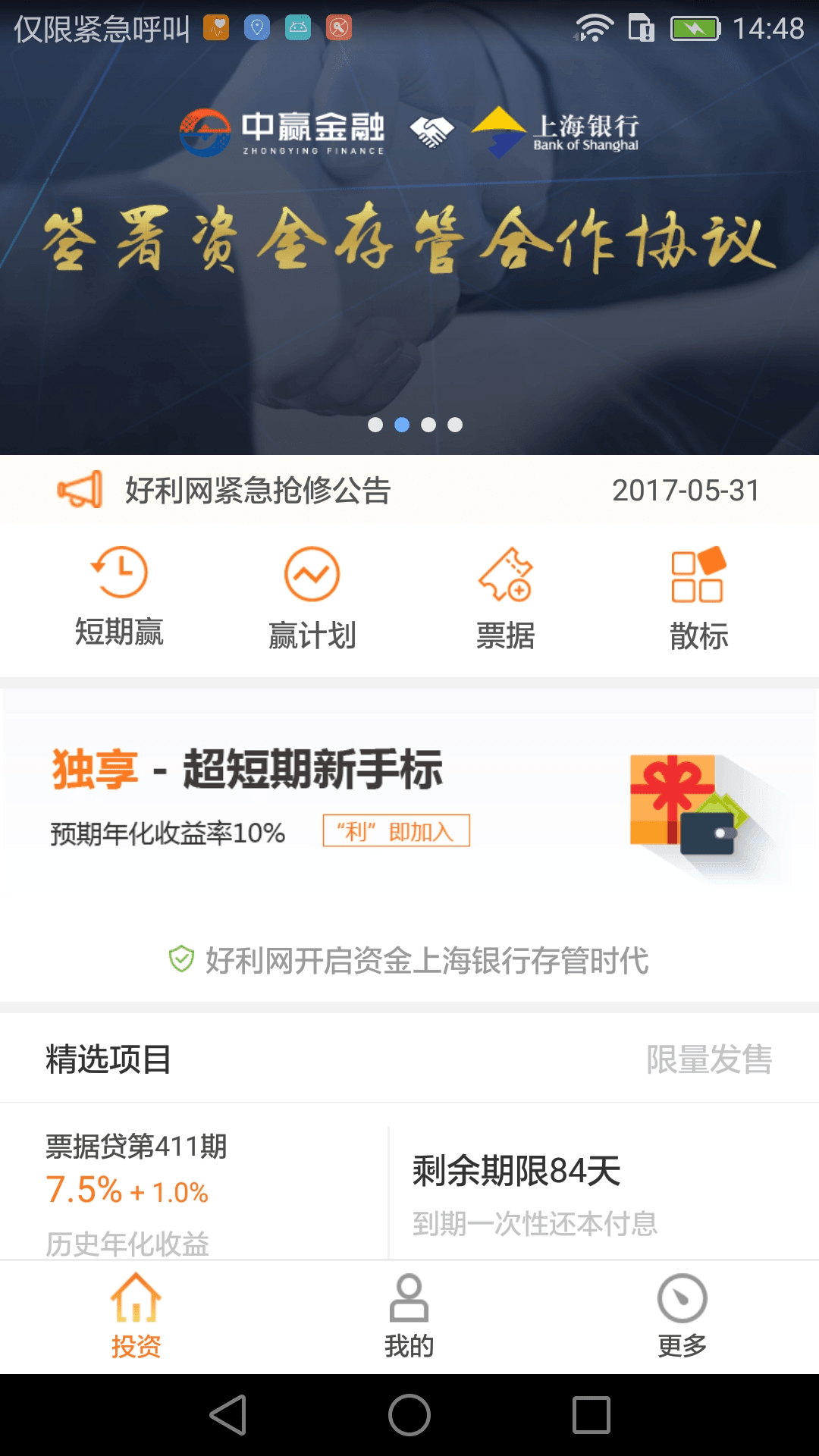Go back using the system back button

click(227, 1415)
